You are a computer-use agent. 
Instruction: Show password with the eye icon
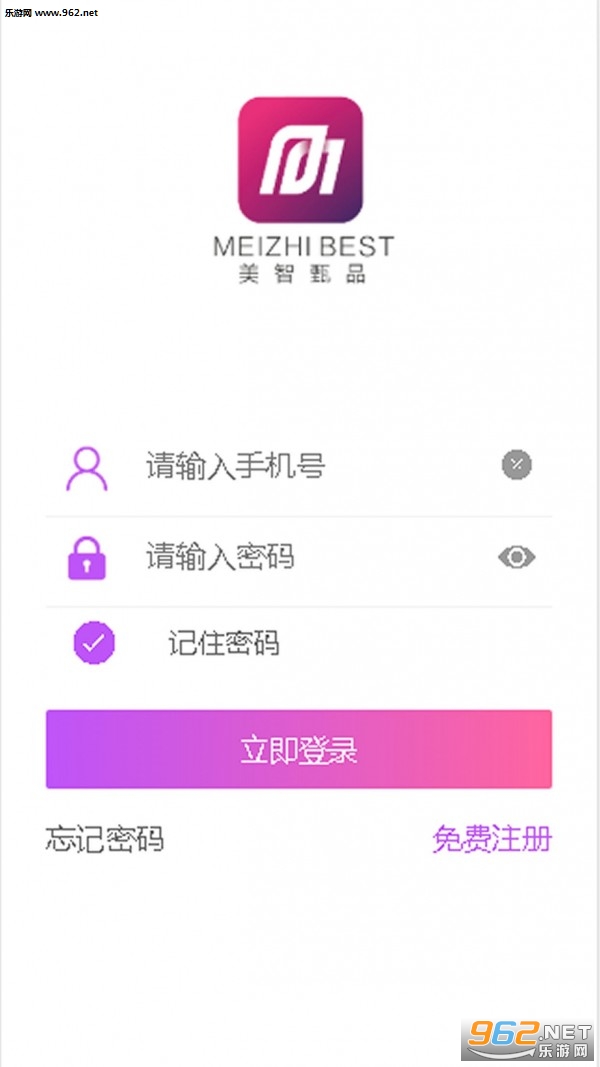pos(516,557)
